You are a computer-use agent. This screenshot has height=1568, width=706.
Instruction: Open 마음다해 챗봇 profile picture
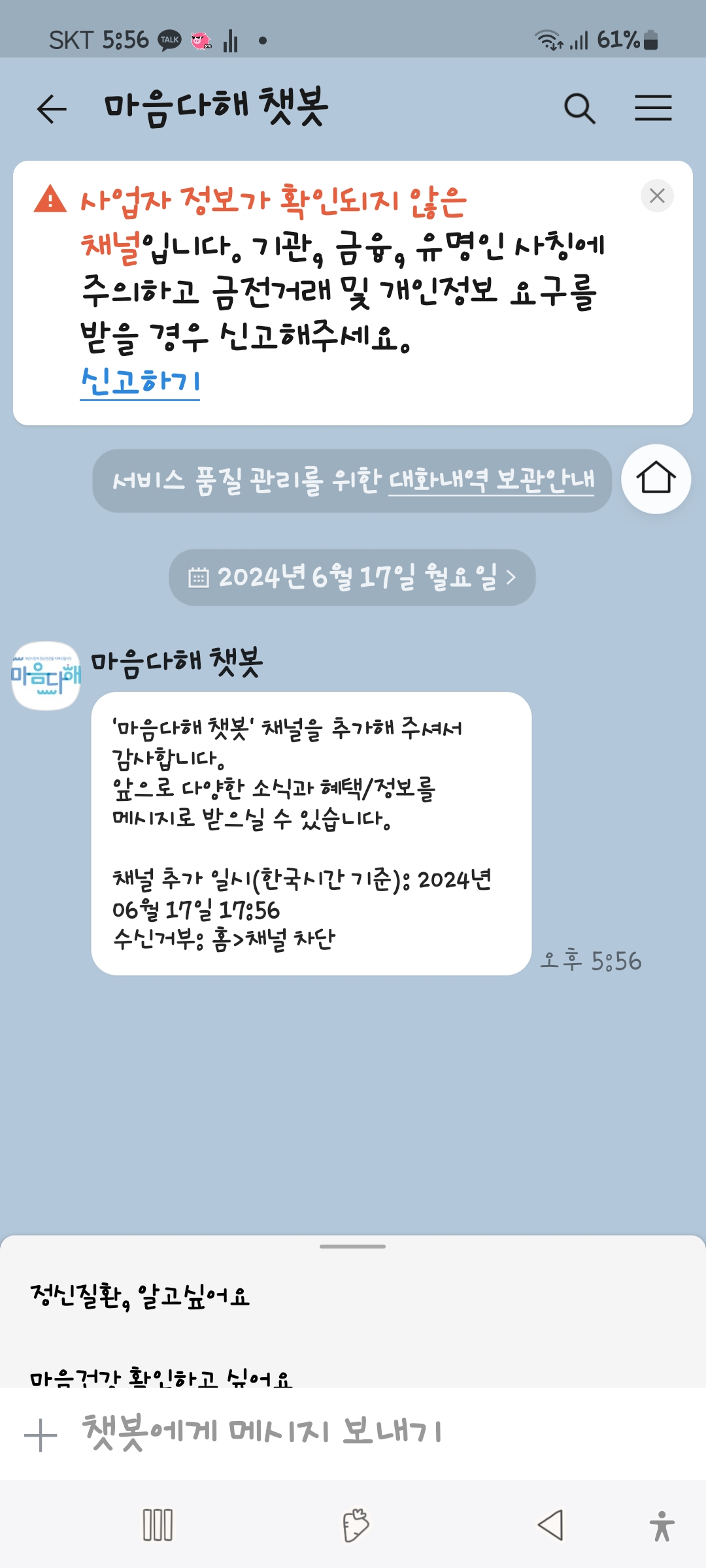coord(46,676)
